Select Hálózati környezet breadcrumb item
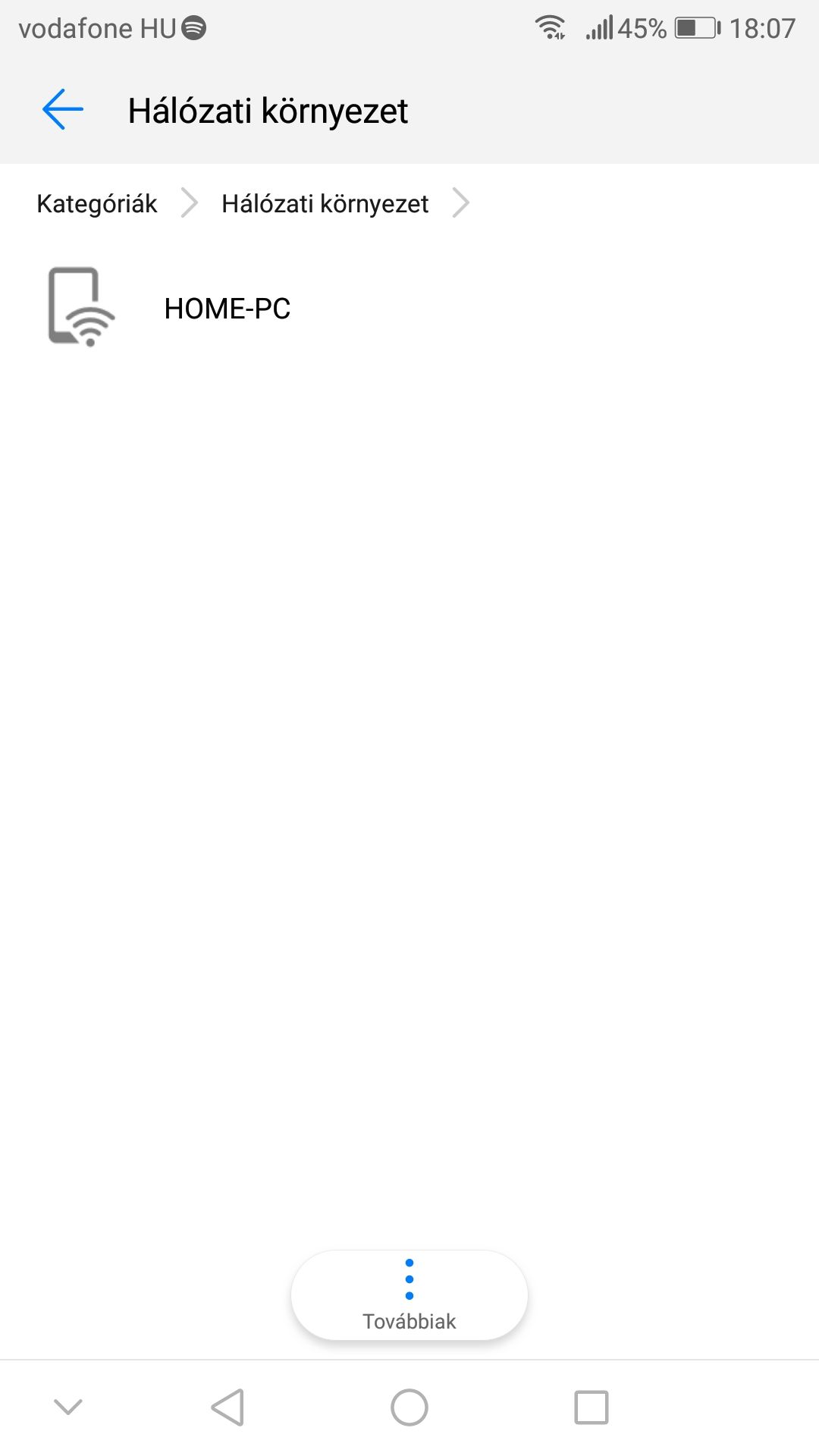Viewport: 819px width, 1456px height. click(325, 203)
